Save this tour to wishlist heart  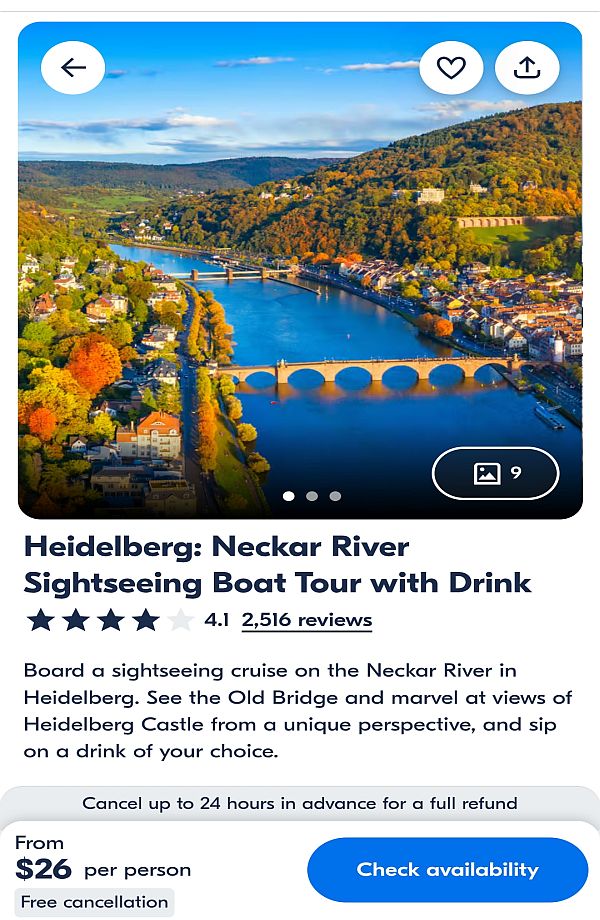coord(451,68)
